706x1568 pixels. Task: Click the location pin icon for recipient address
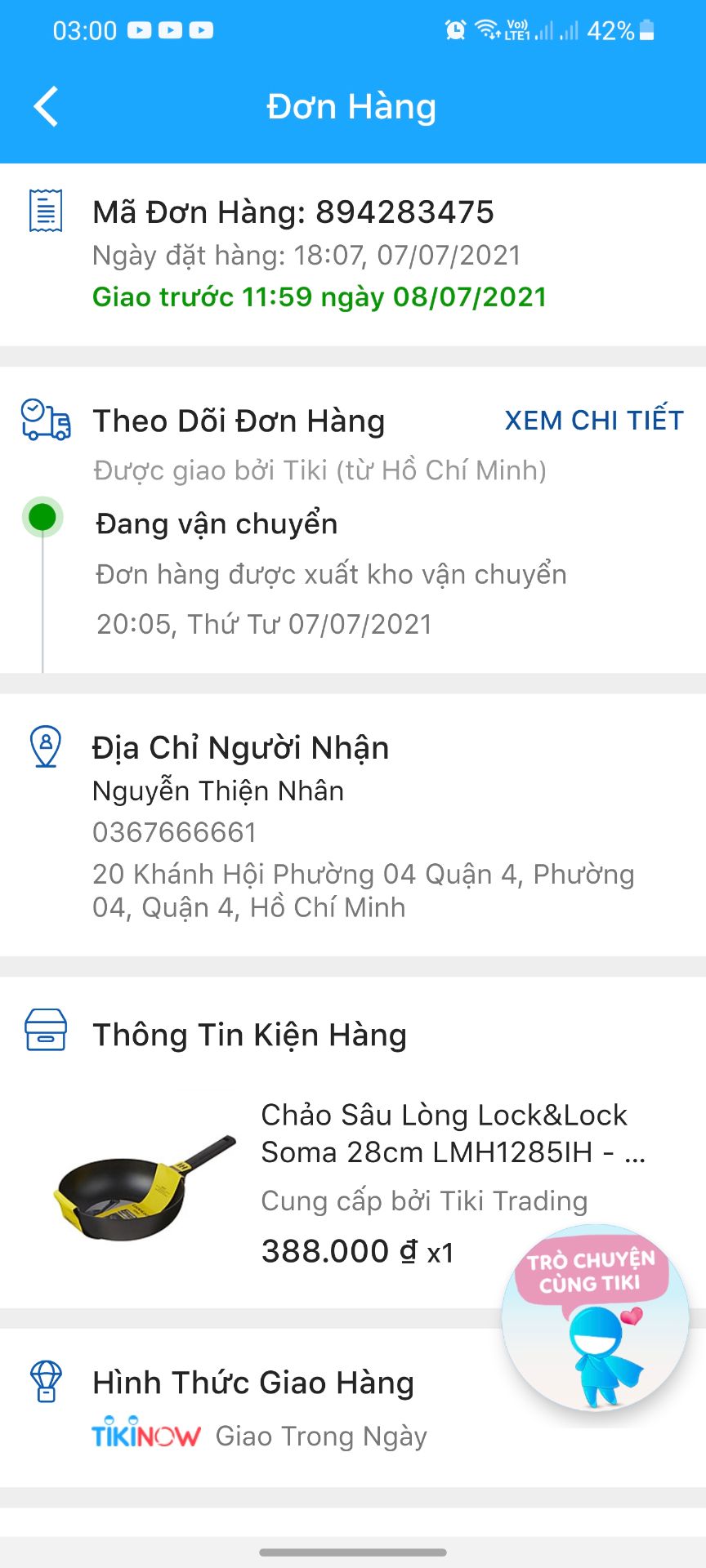[47, 746]
